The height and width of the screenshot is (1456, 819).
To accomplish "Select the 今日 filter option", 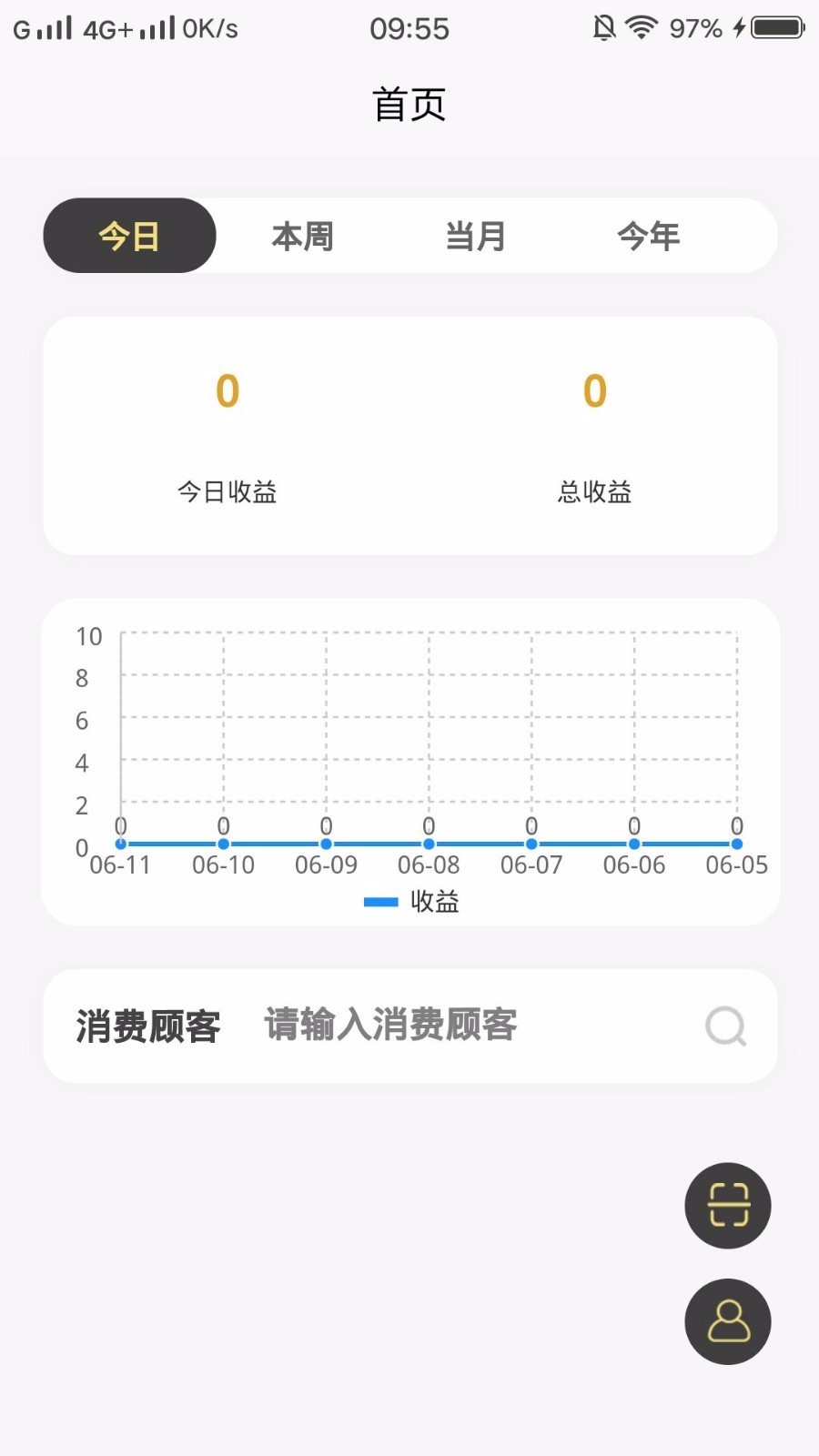I will [128, 236].
